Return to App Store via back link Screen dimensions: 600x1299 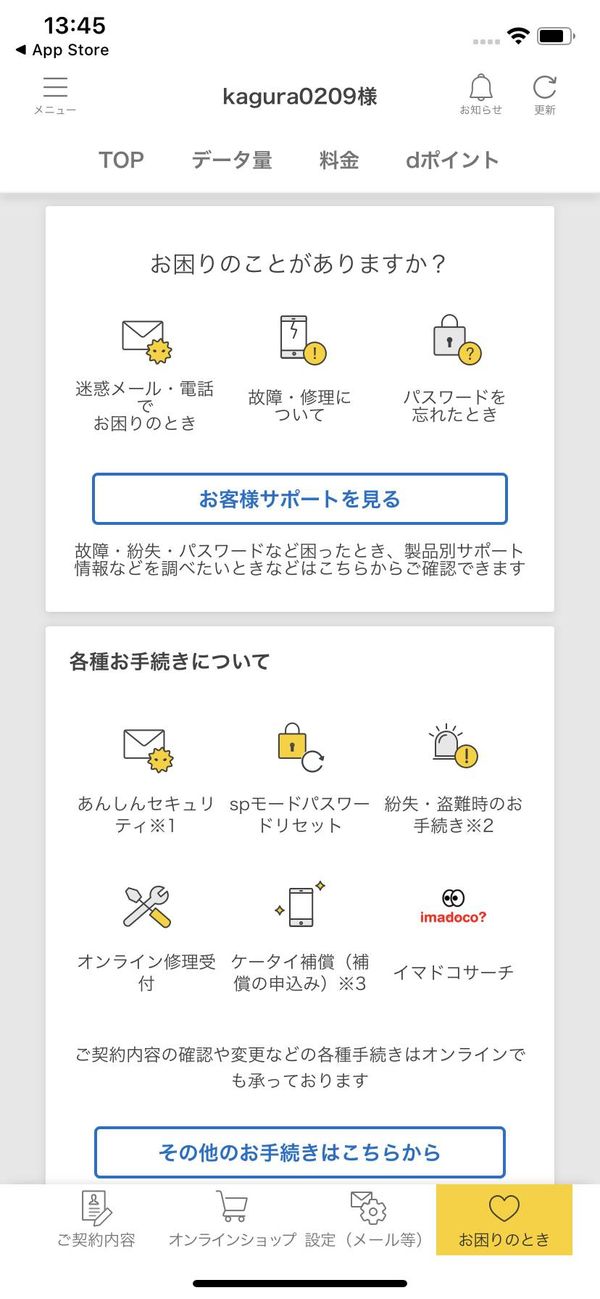61,50
